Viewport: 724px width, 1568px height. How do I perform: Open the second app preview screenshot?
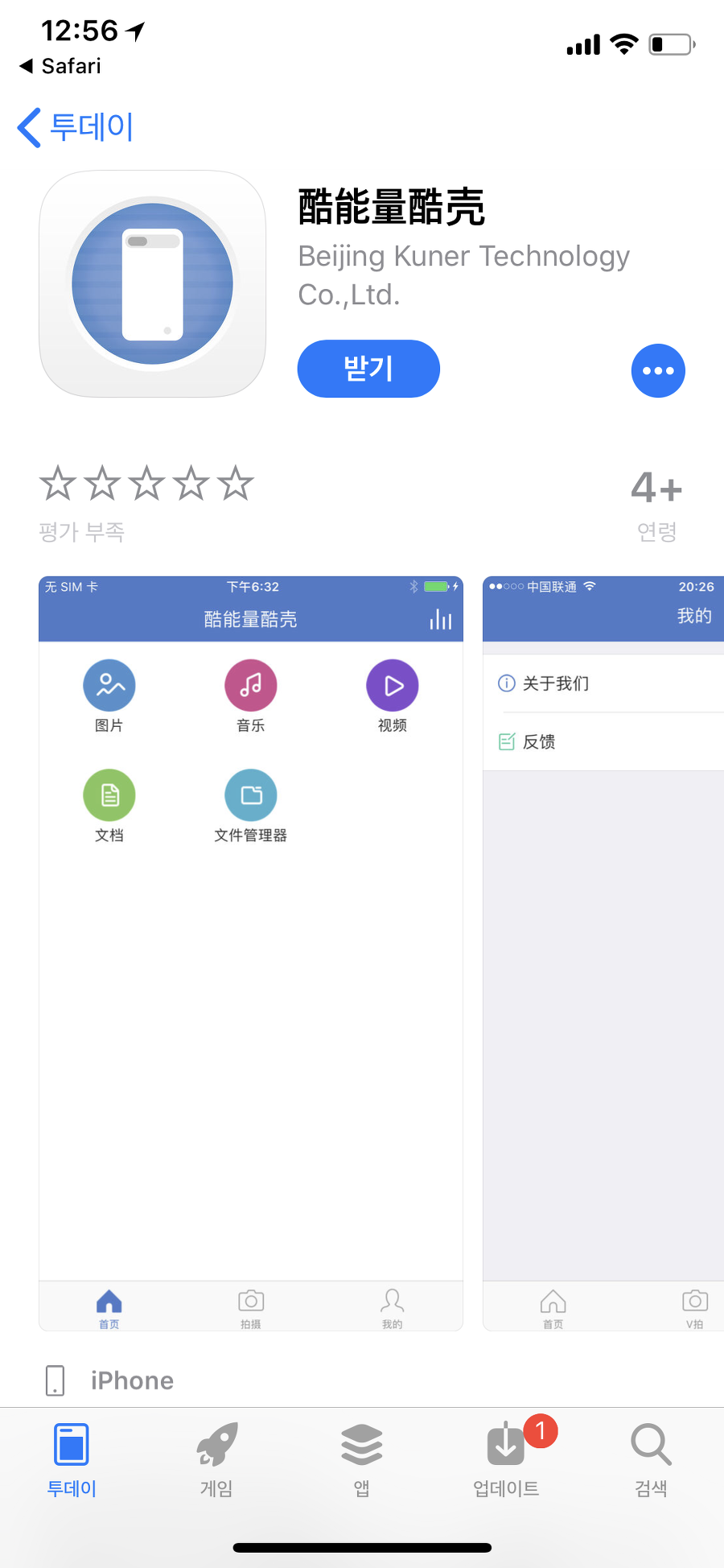pos(603,952)
